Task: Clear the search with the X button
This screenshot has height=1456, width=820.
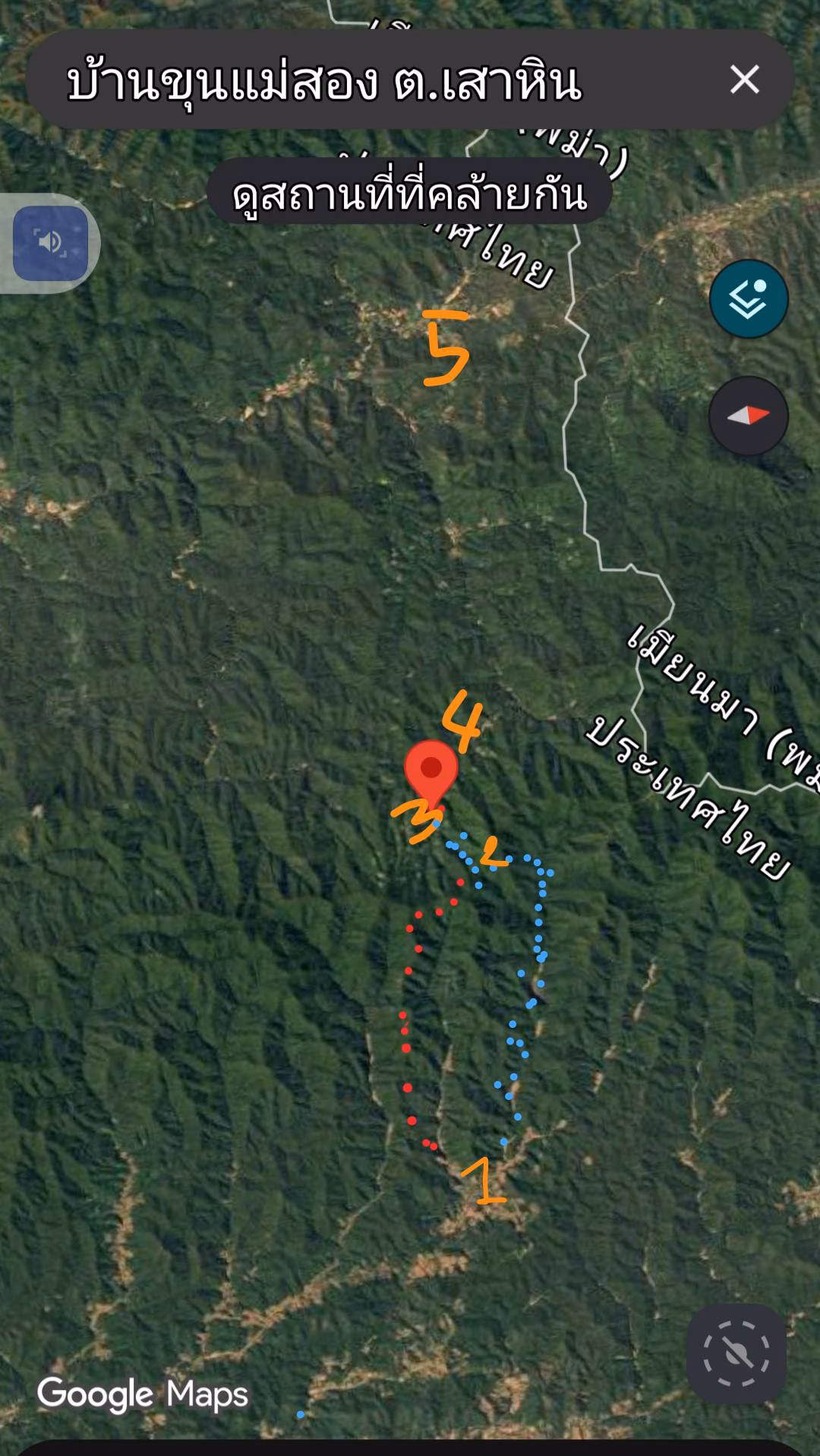Action: click(x=744, y=79)
